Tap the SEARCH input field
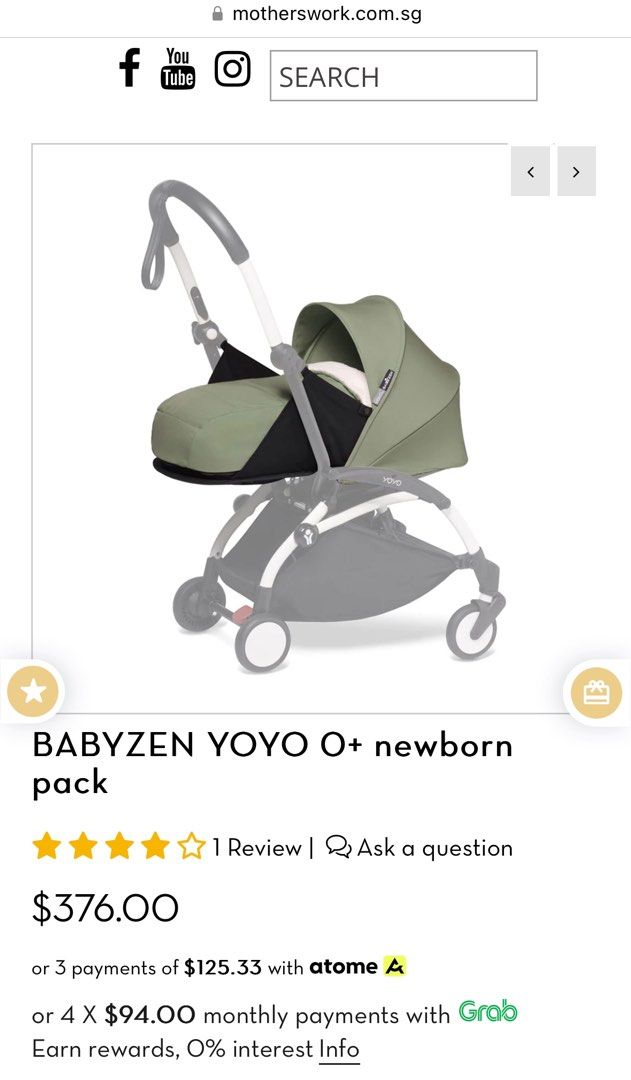 coord(403,76)
